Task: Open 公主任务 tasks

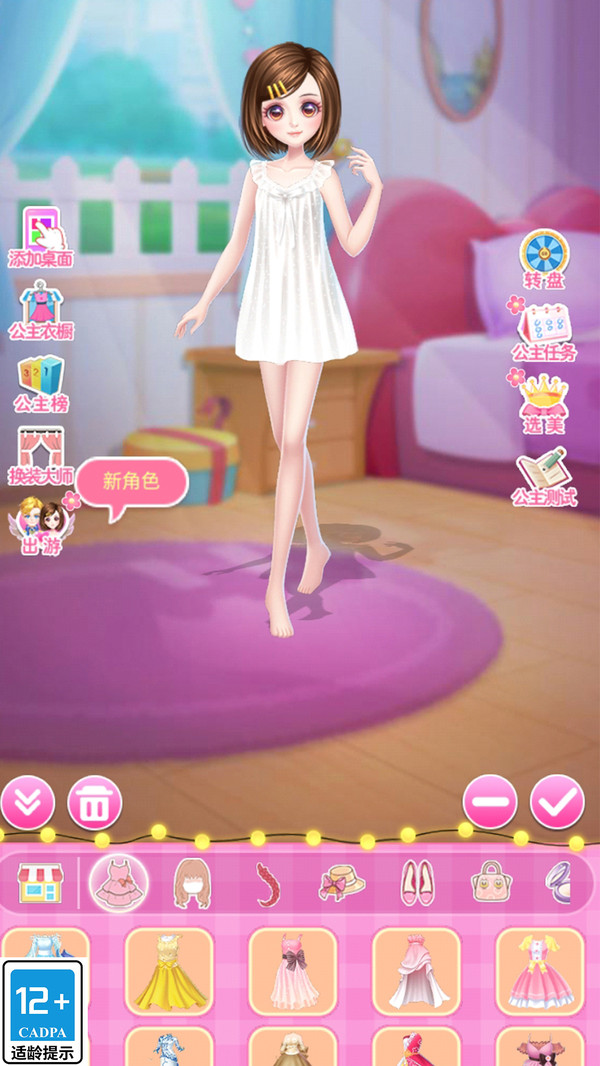Action: [x=544, y=331]
